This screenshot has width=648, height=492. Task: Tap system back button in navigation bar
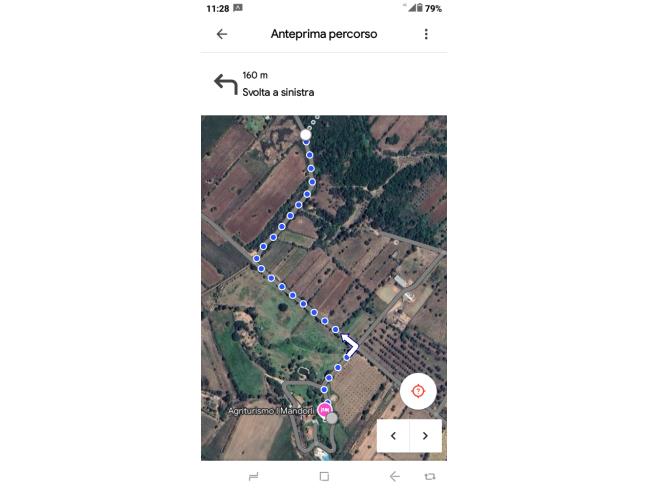(x=394, y=477)
